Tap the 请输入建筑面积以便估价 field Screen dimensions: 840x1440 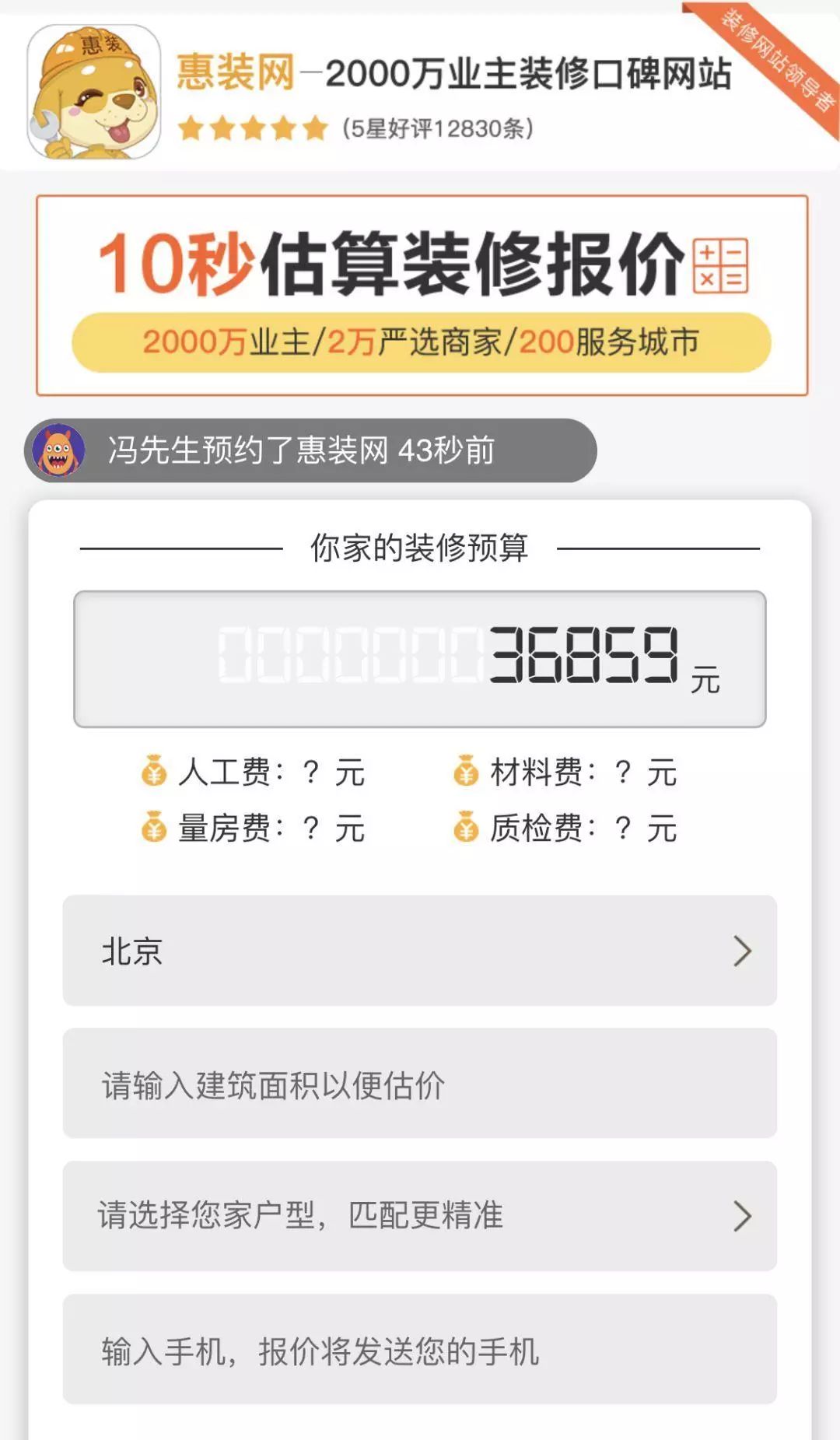419,1084
